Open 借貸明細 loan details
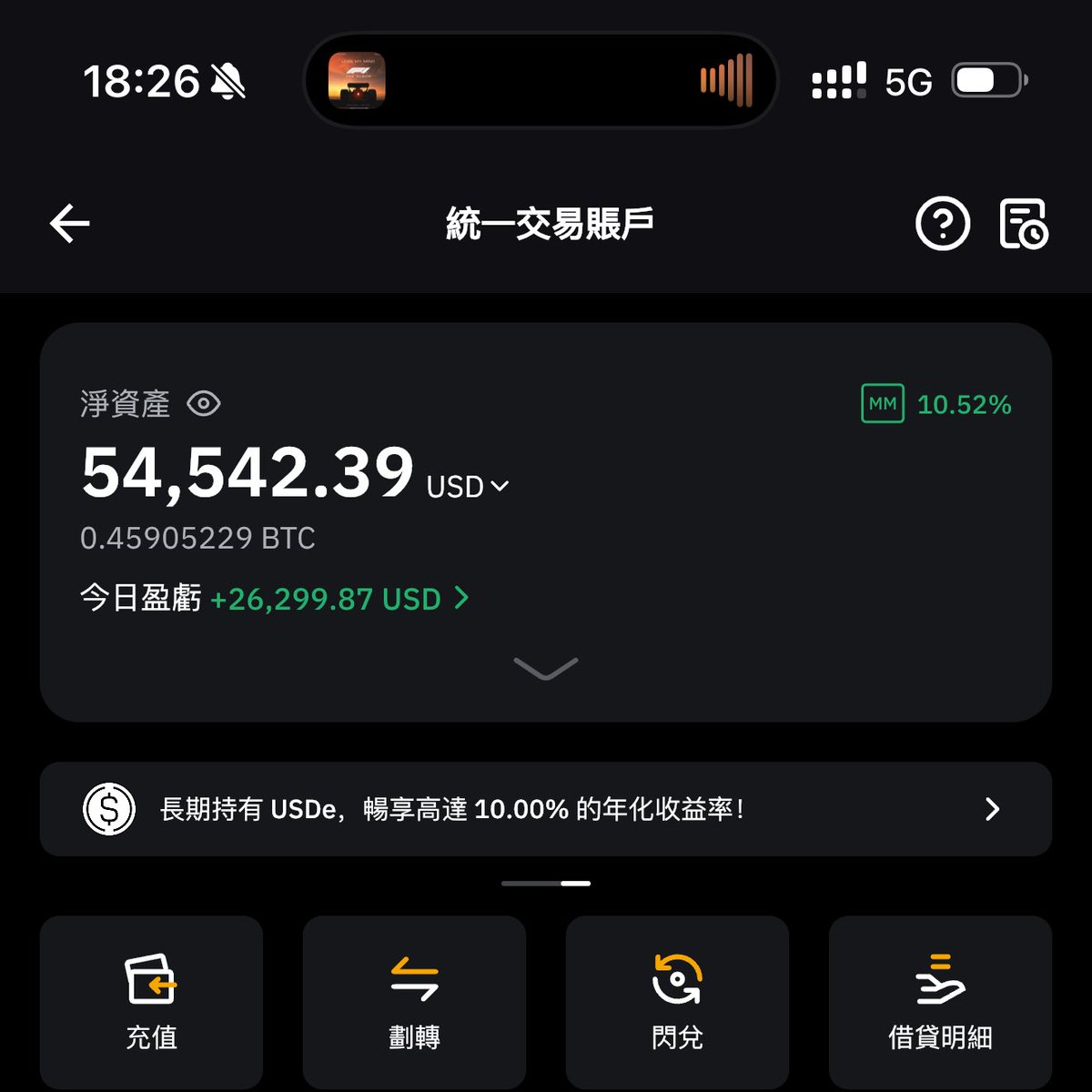Image resolution: width=1092 pixels, height=1092 pixels. [940, 1001]
